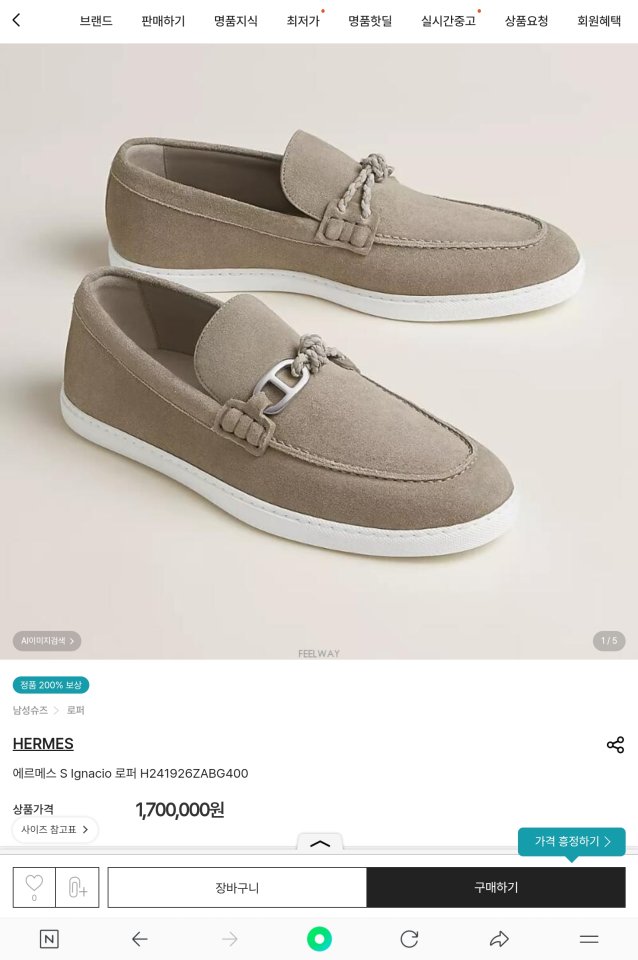
Task: Open the 판매하기 tab
Action: (163, 21)
